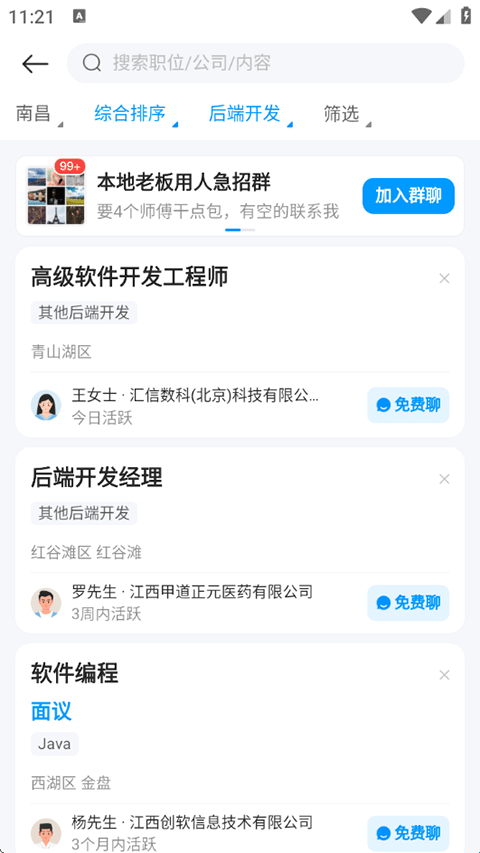Image resolution: width=480 pixels, height=853 pixels.
Task: Open the 筛选 filter options
Action: click(x=347, y=114)
